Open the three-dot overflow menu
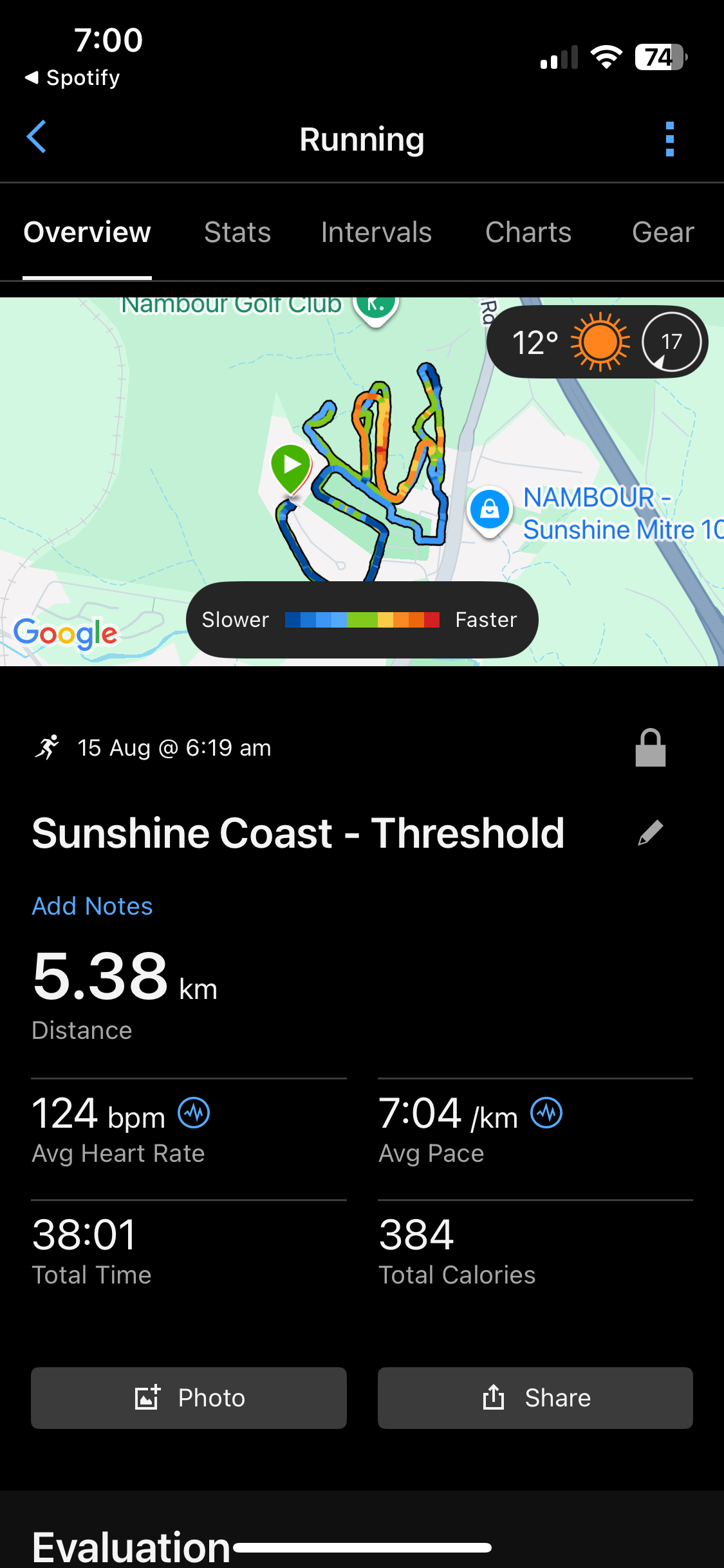This screenshot has width=724, height=1568. click(670, 139)
